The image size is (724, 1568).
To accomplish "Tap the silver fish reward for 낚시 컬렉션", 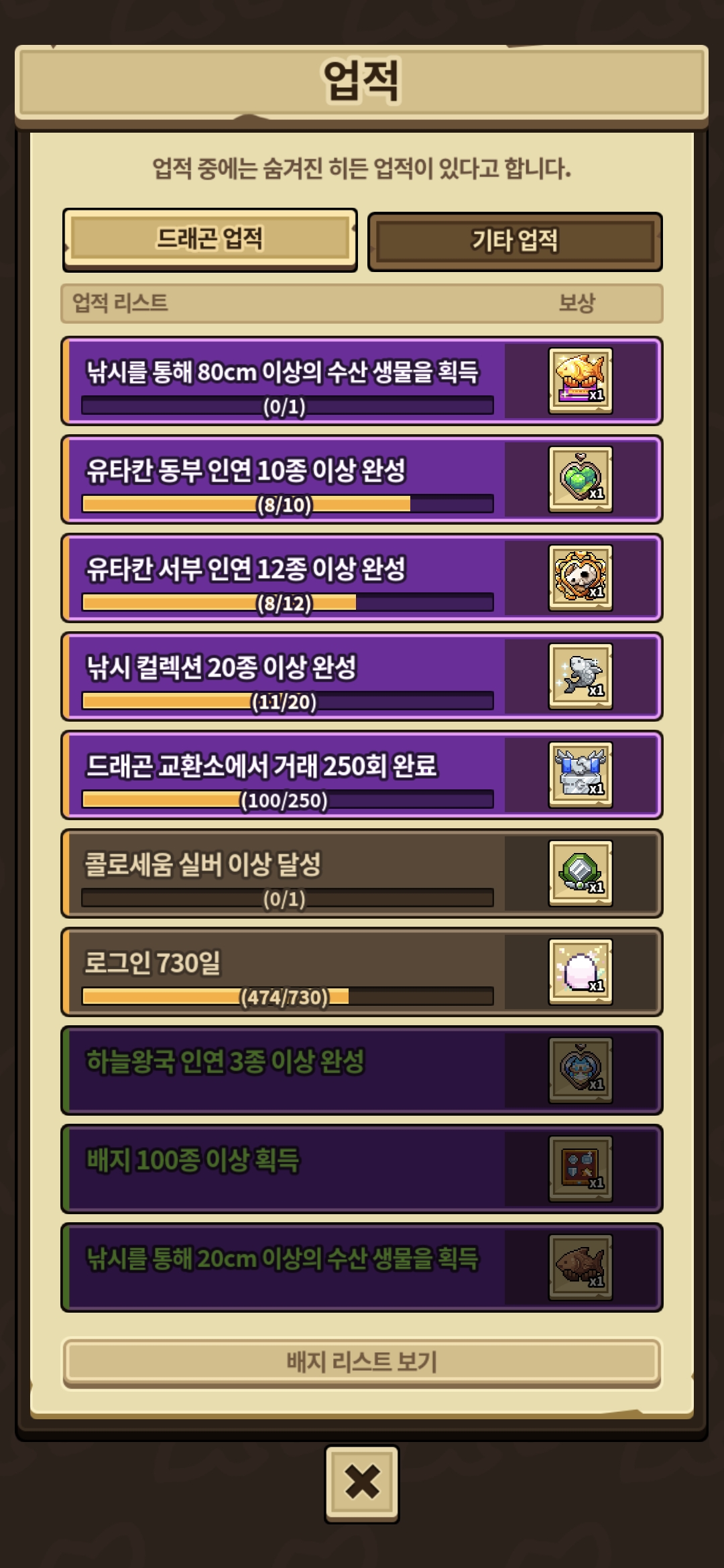I will click(580, 676).
